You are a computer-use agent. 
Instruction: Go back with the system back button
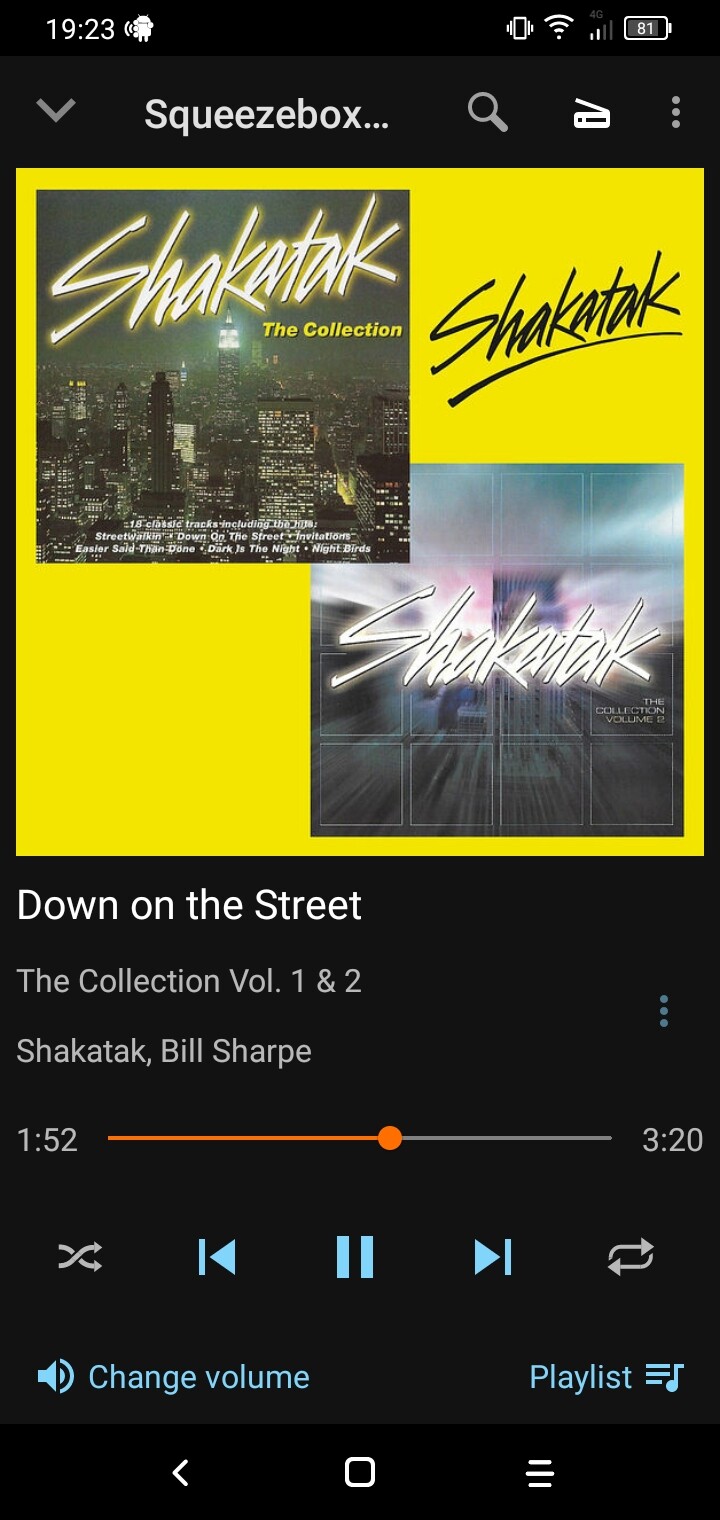pyautogui.click(x=180, y=1472)
